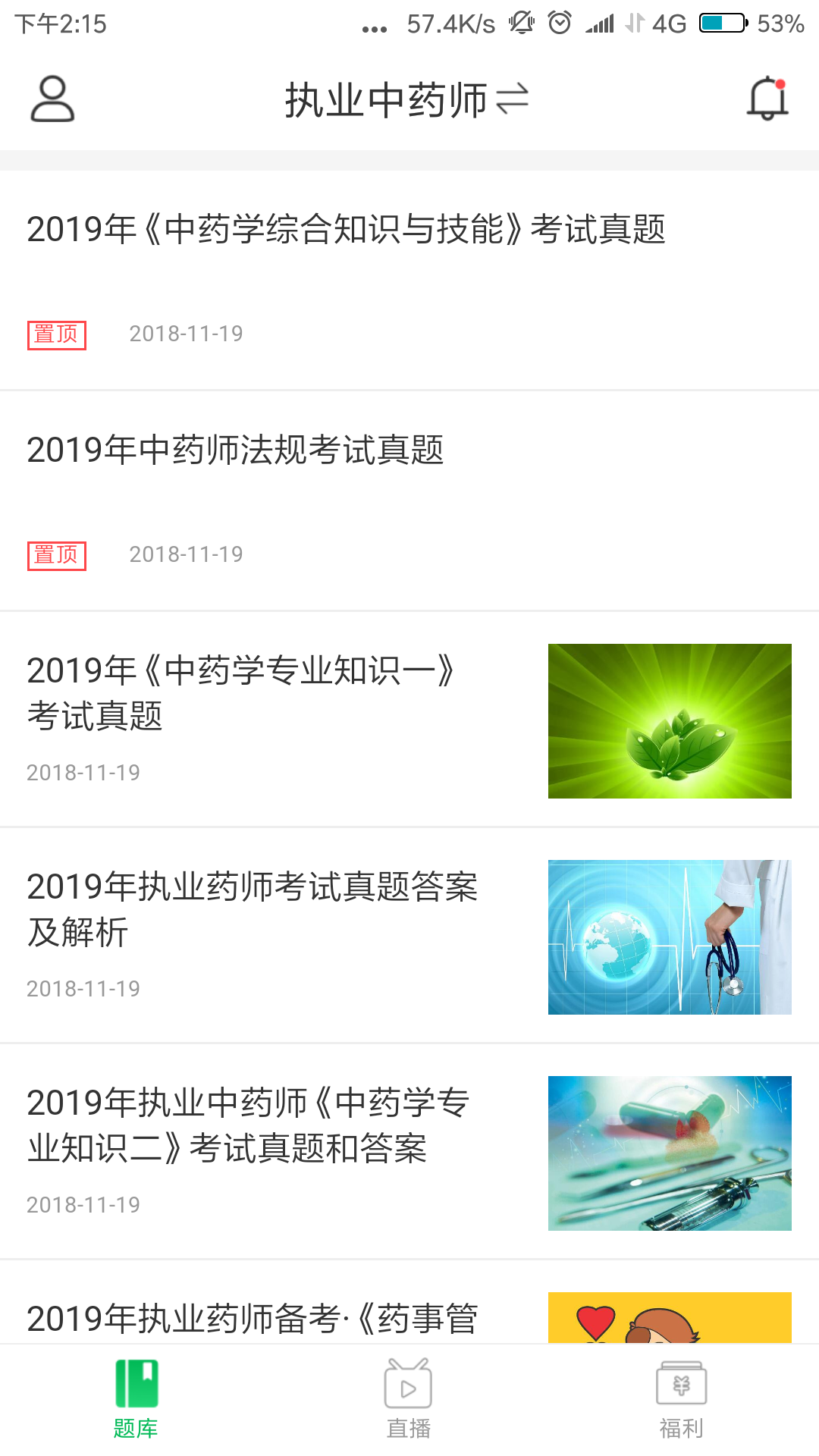This screenshot has width=819, height=1456.
Task: Tap the battery indicator showing 53%
Action: pos(721,23)
